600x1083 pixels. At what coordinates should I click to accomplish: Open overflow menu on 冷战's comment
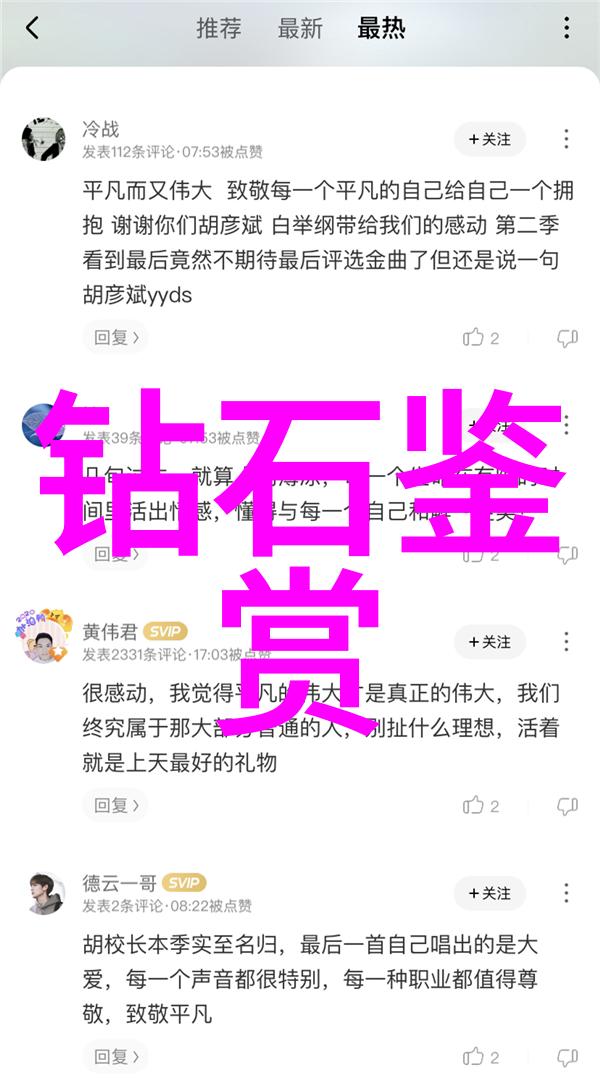[x=566, y=140]
